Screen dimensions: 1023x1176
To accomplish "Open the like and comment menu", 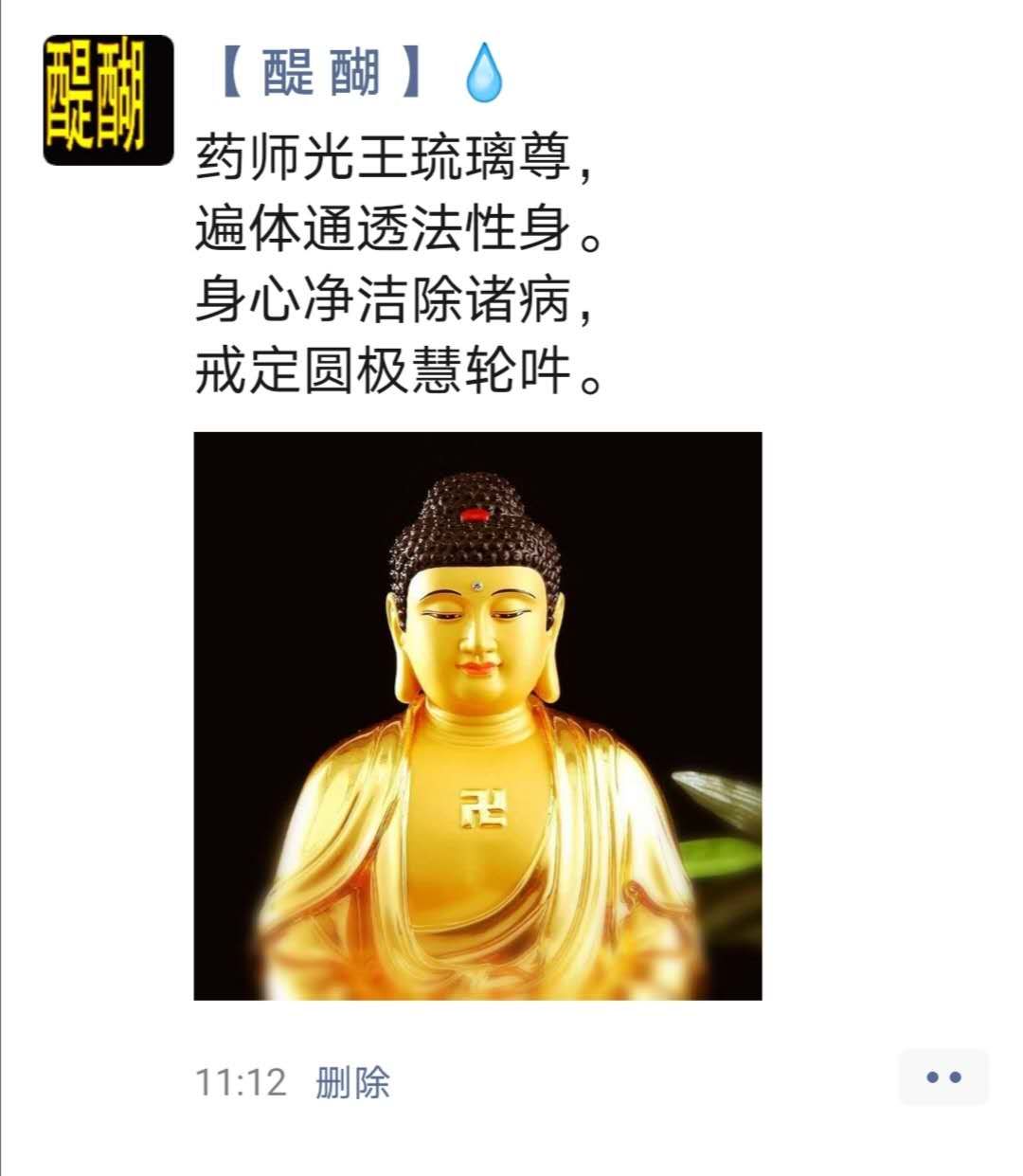I will (942, 1076).
